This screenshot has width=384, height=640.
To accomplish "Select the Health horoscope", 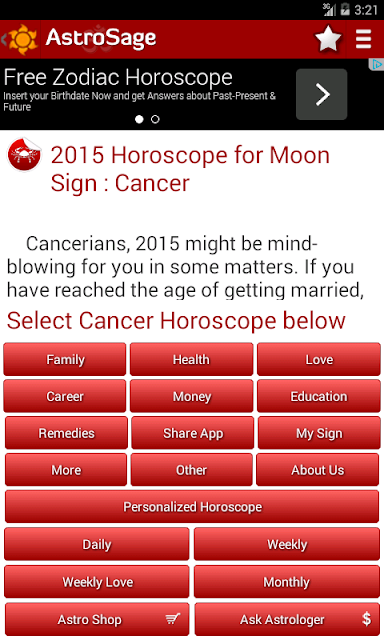I will click(191, 359).
